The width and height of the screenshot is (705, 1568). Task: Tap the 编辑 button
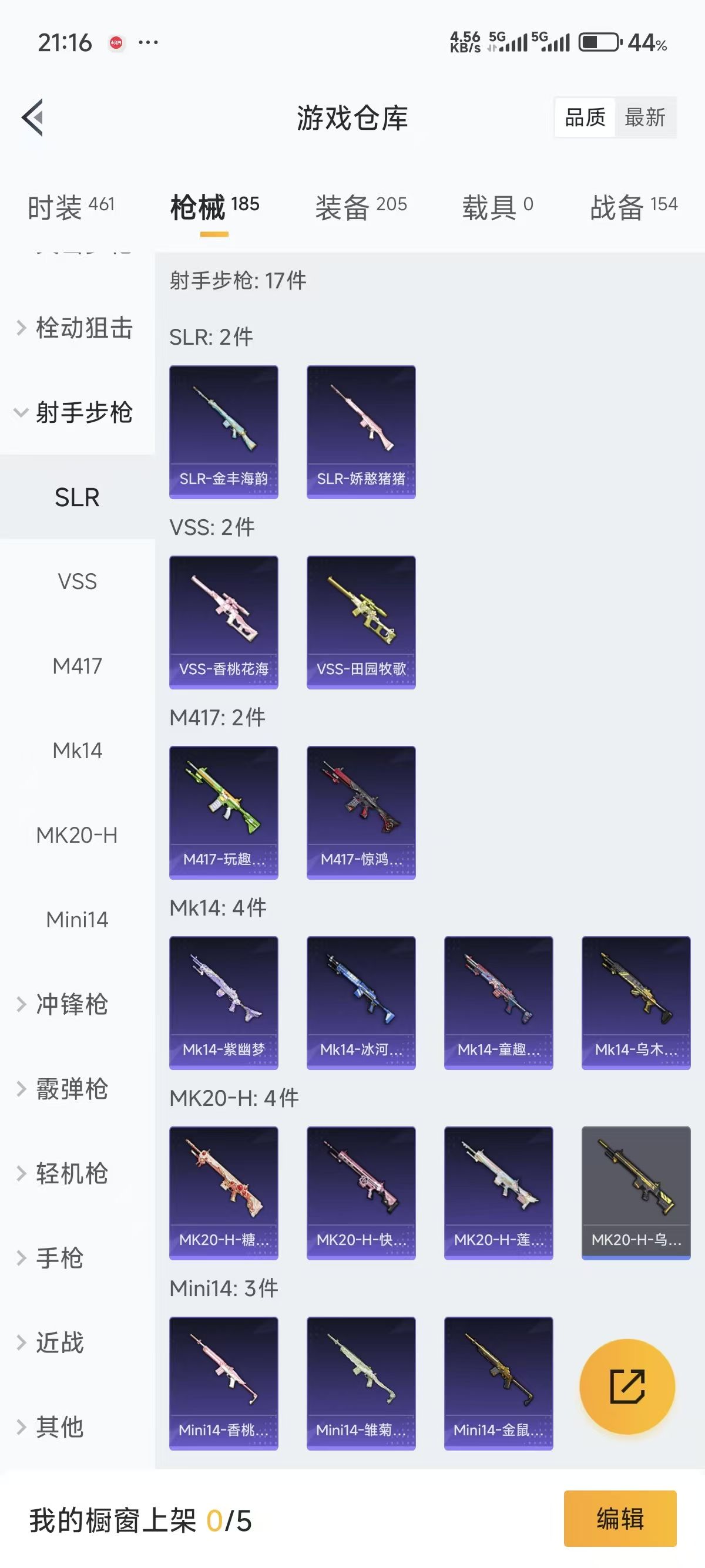coord(620,1519)
